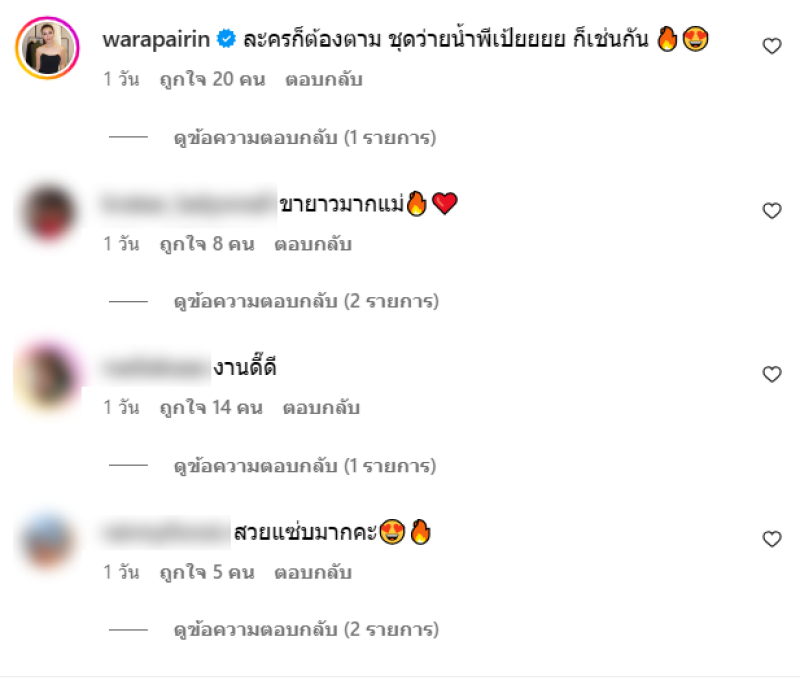Like warapairin's comment
This screenshot has height=689, width=800.
(x=771, y=46)
